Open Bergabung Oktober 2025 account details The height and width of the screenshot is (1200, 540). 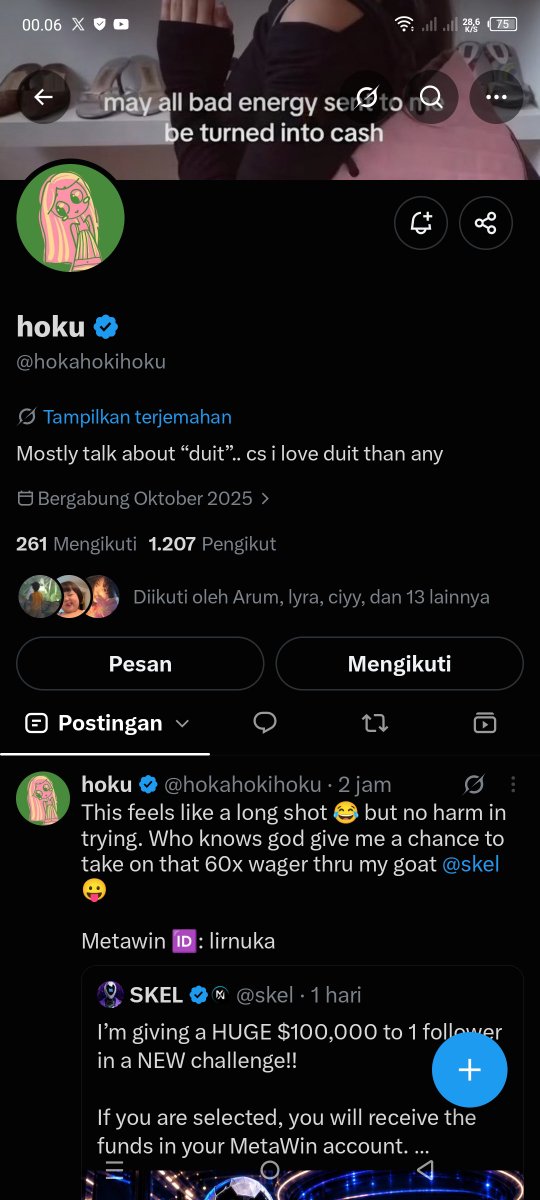[144, 498]
